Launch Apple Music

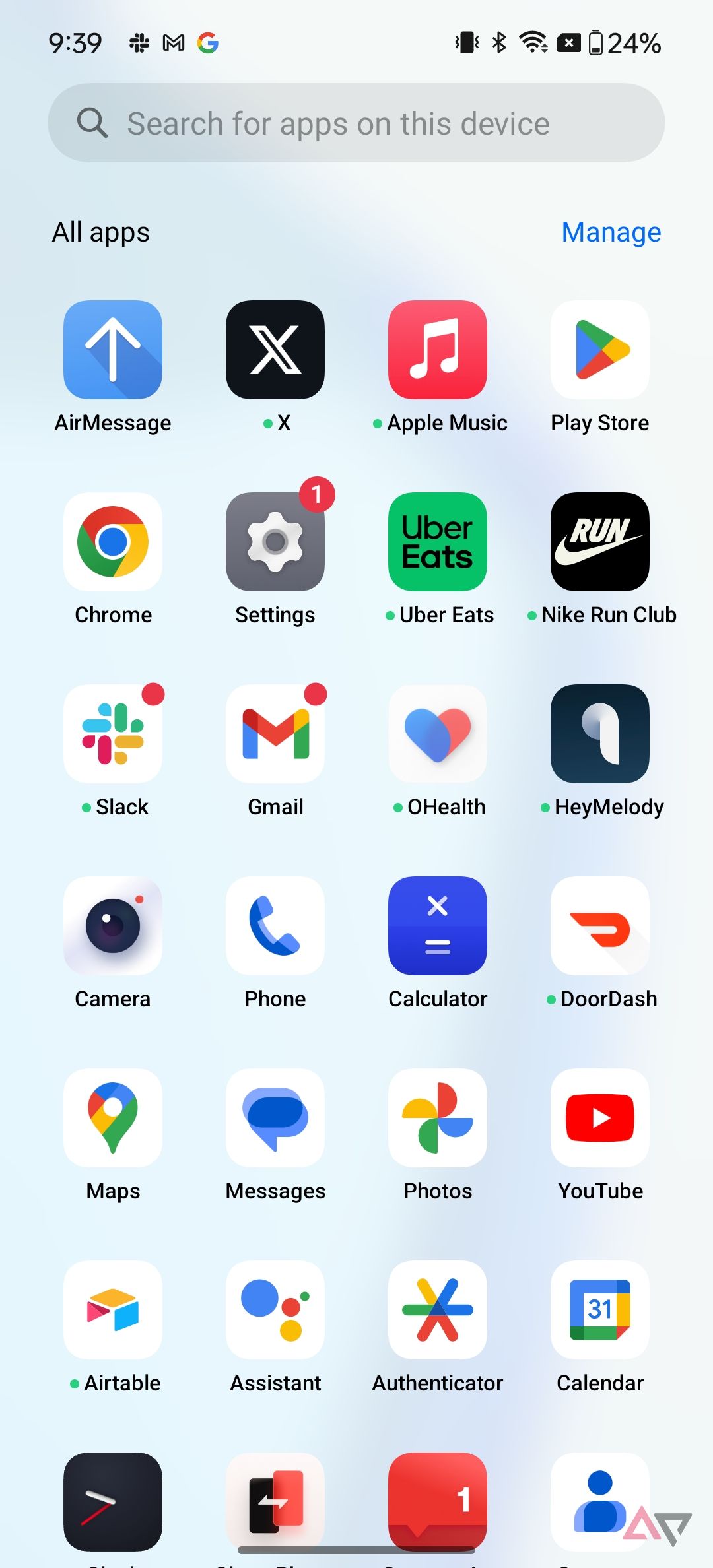pyautogui.click(x=438, y=350)
